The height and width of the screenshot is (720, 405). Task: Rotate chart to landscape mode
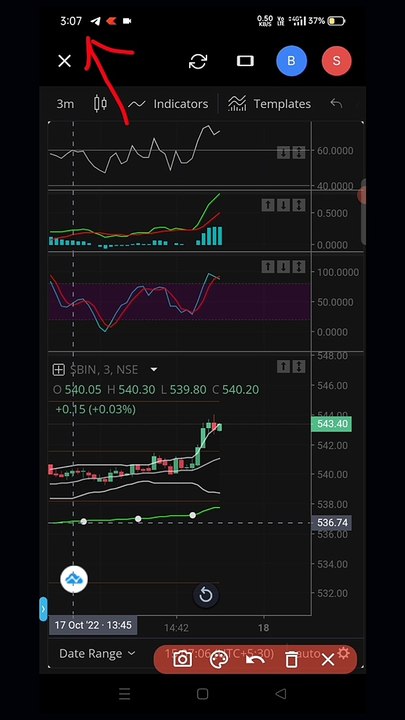[x=245, y=61]
